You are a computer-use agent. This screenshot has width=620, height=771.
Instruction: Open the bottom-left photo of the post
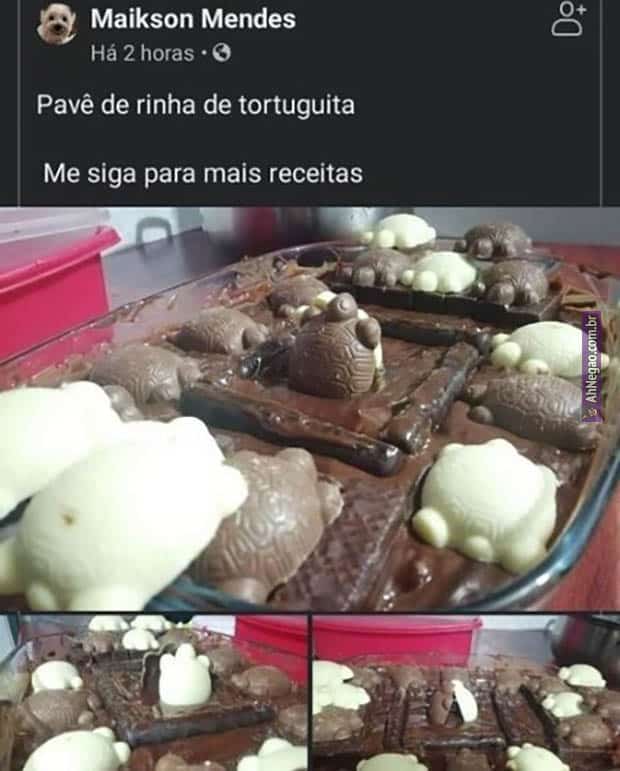coord(153,693)
